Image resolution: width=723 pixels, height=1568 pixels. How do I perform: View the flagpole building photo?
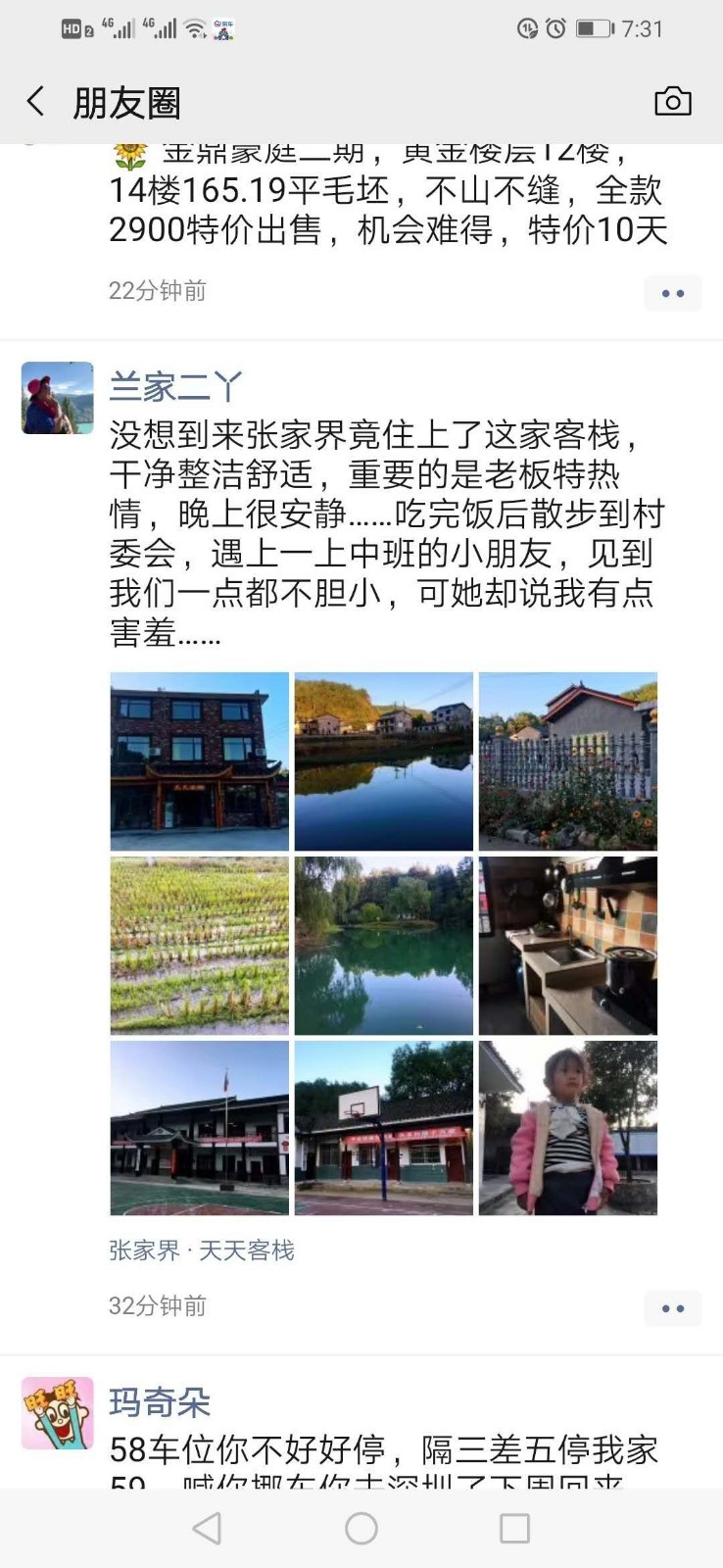point(200,1128)
